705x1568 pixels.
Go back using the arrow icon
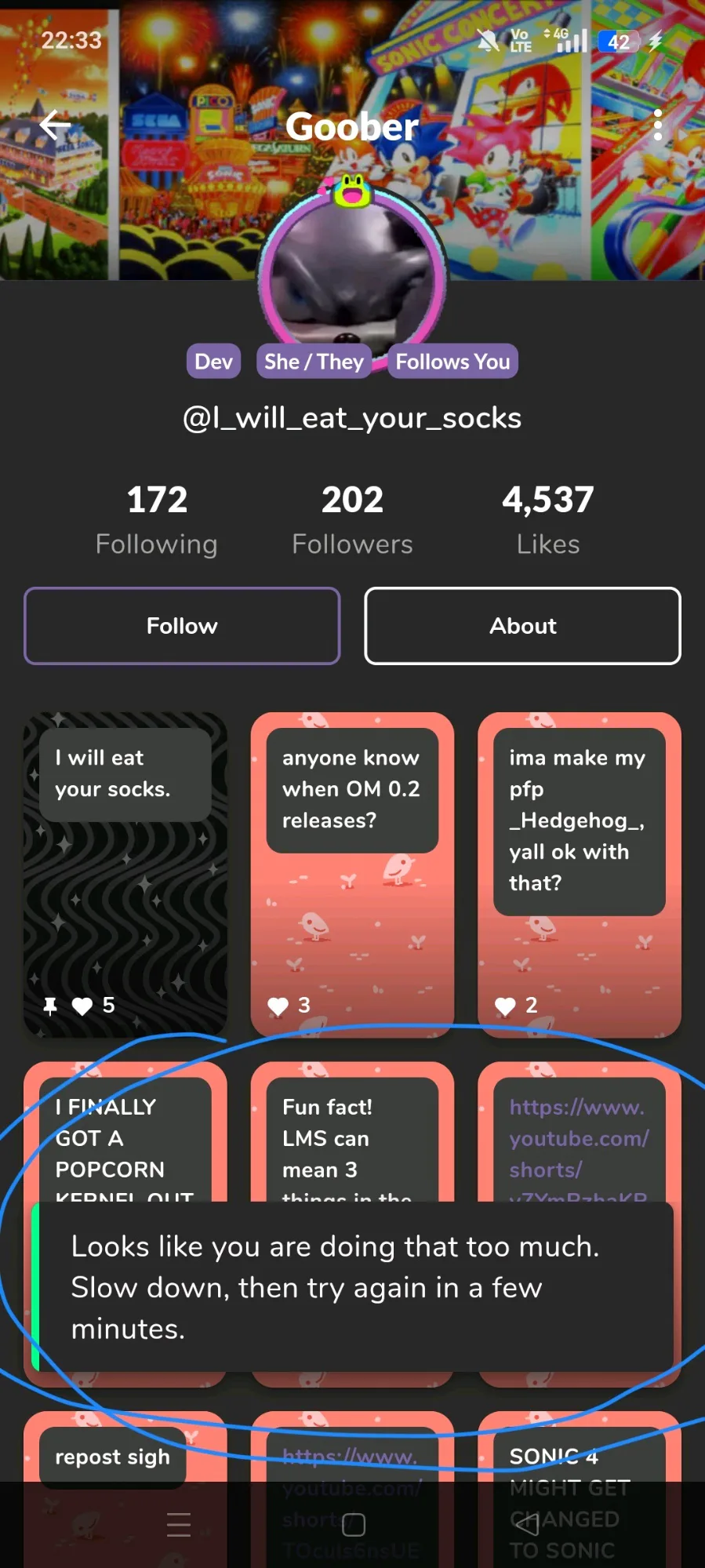tap(55, 124)
